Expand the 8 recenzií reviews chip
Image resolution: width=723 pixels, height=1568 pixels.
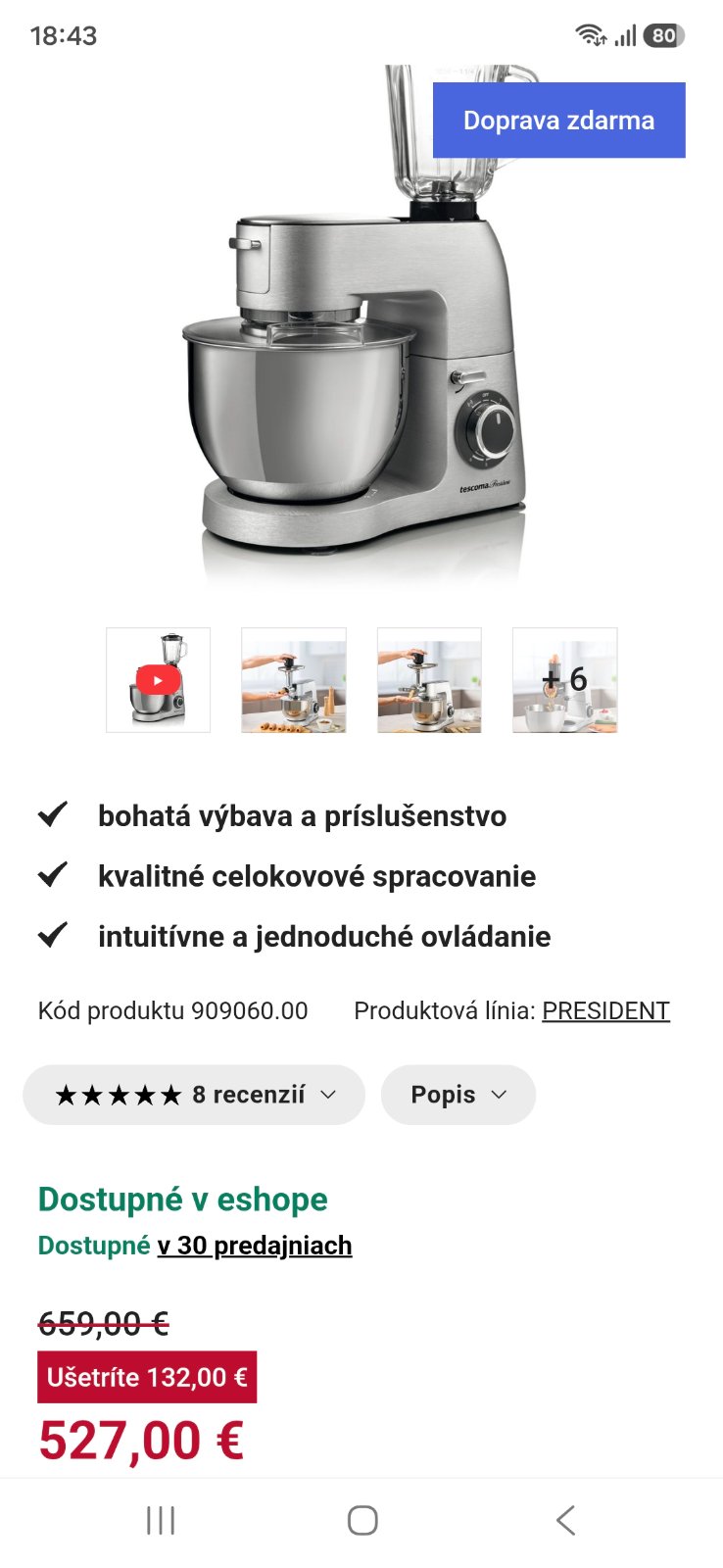tap(194, 1095)
